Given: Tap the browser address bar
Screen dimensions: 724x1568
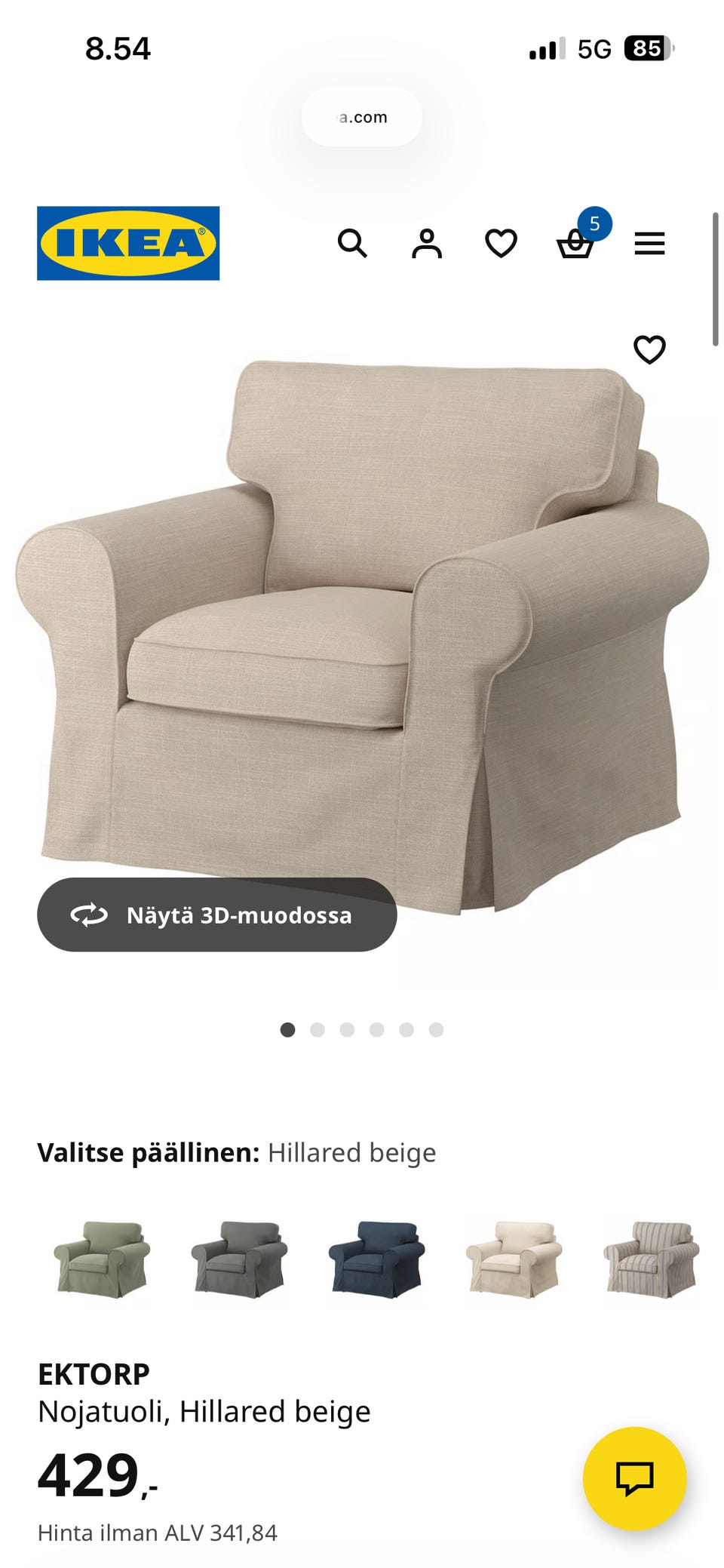Looking at the screenshot, I should coord(362,117).
